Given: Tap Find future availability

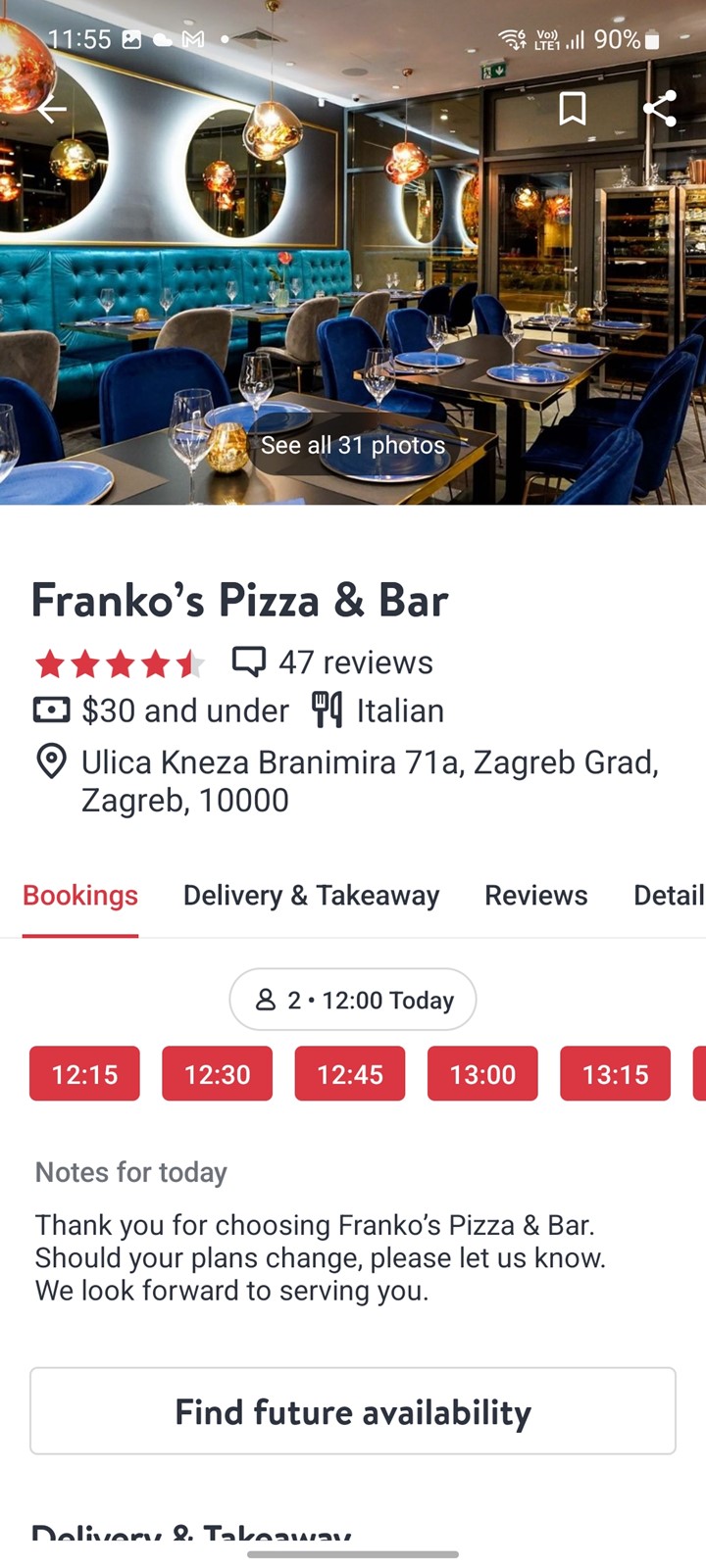Looking at the screenshot, I should (353, 1411).
